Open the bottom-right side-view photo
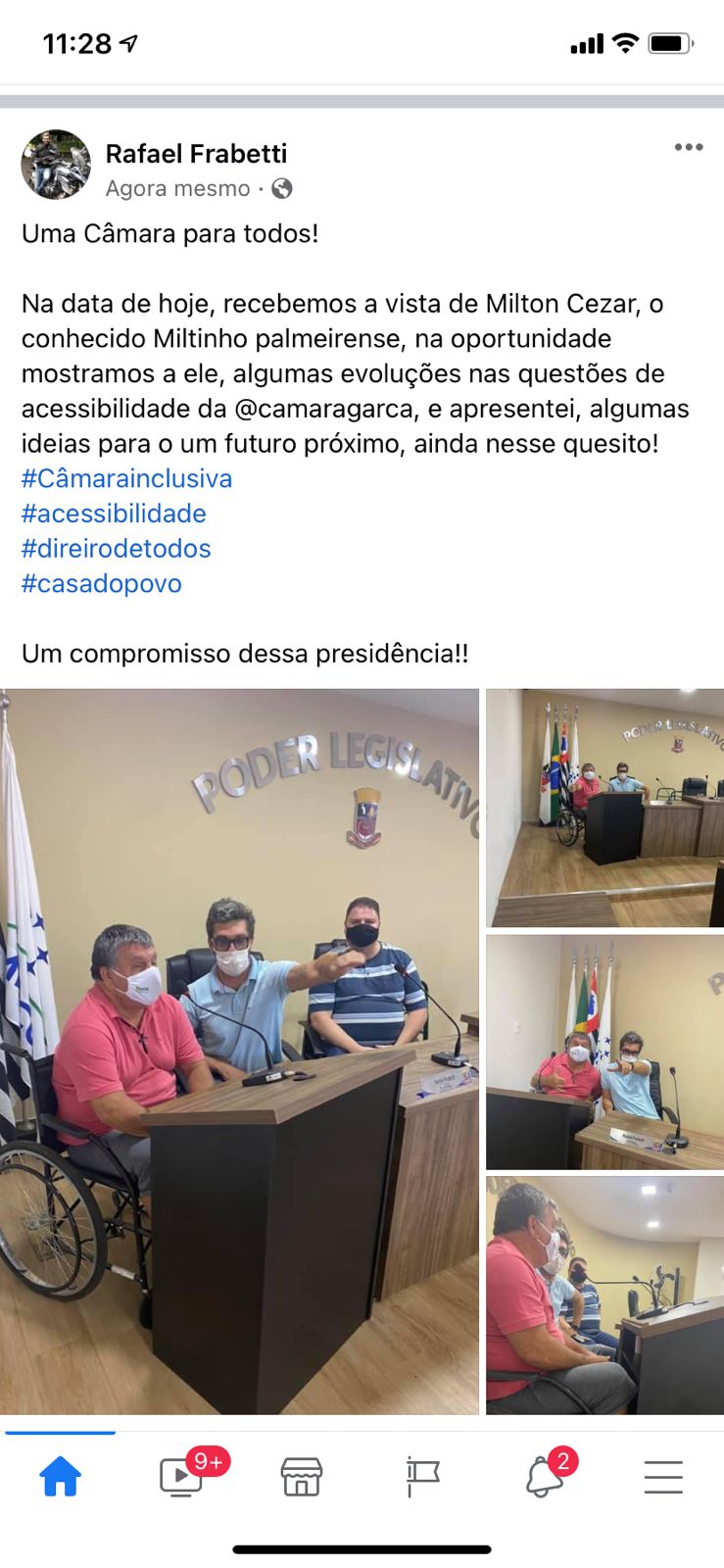Viewport: 724px width, 1568px height. click(604, 1295)
